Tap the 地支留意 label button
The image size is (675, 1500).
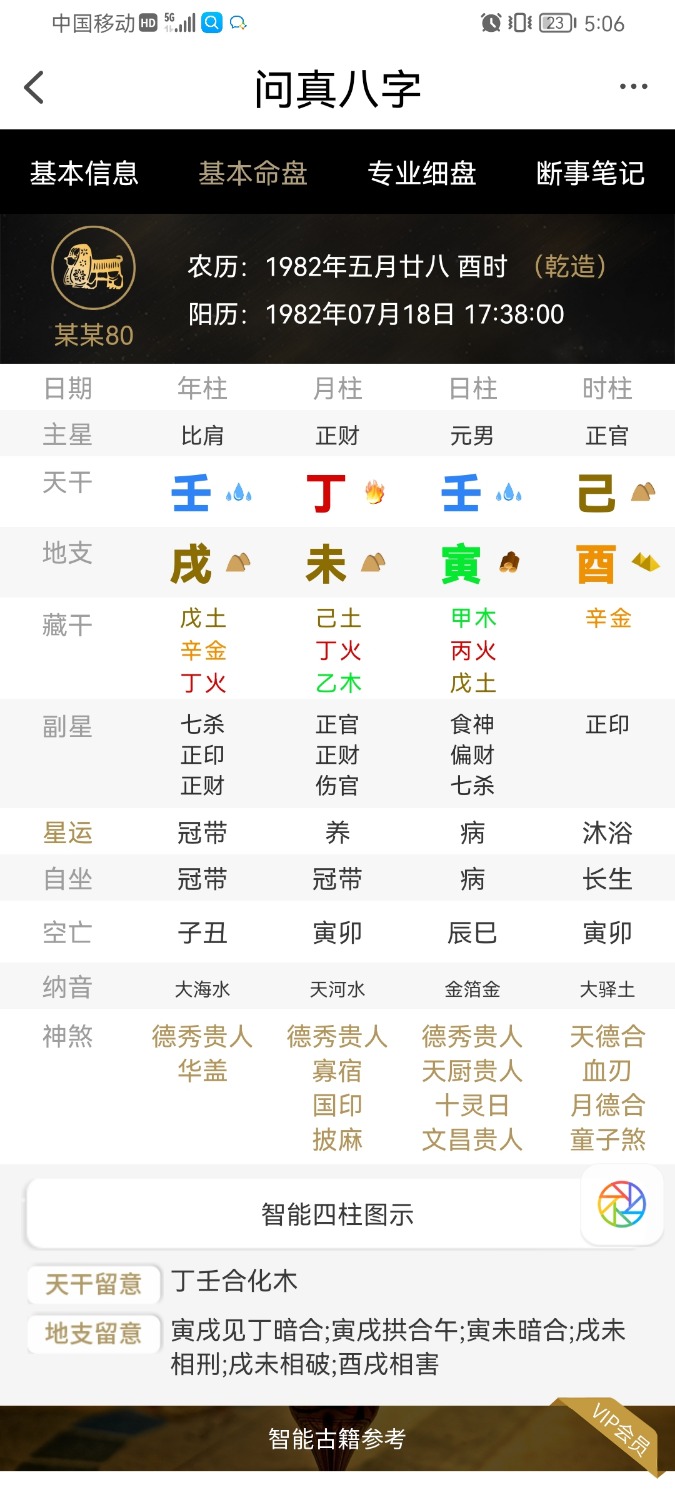click(x=94, y=1333)
